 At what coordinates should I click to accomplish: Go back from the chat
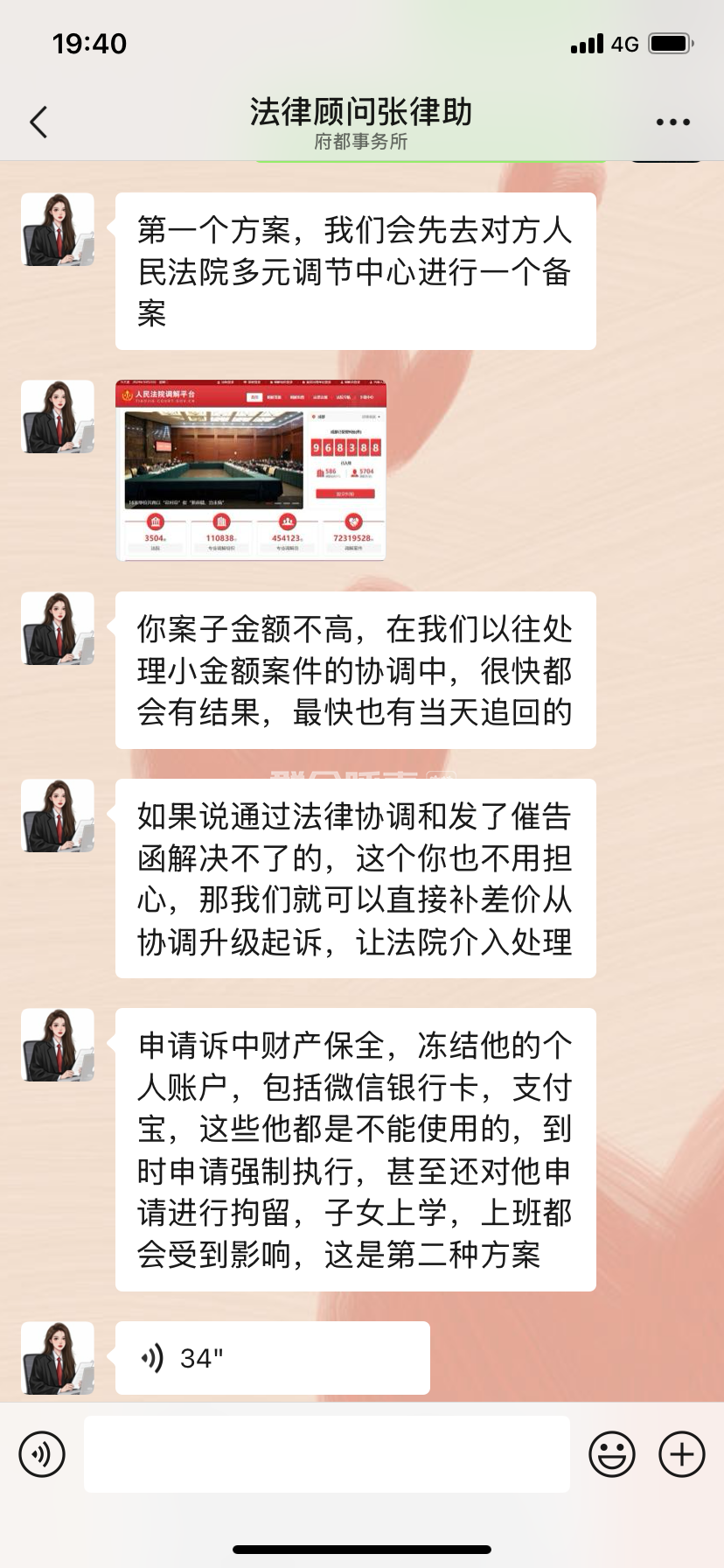coord(38,122)
